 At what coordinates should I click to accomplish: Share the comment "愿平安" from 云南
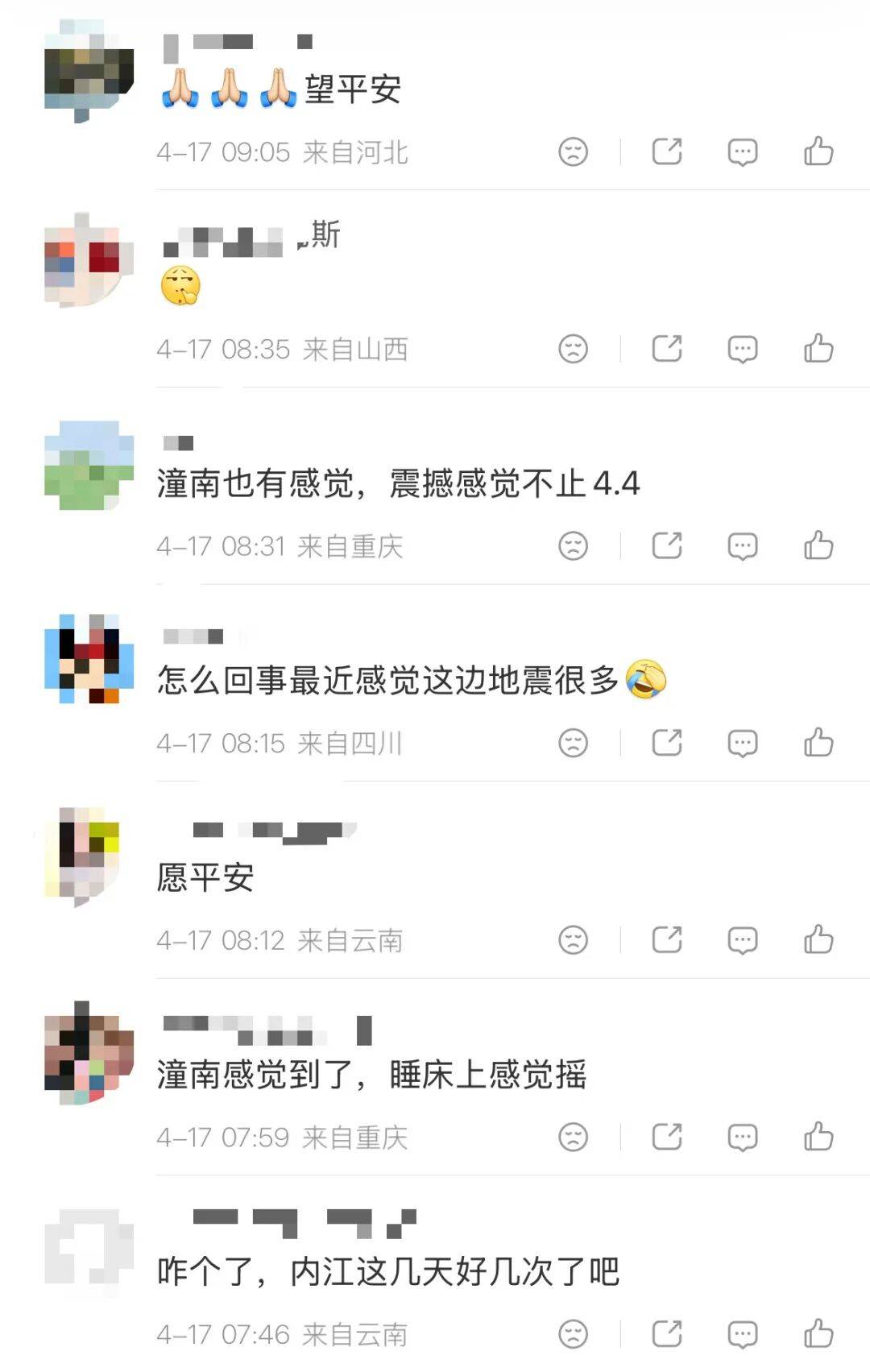pos(666,939)
